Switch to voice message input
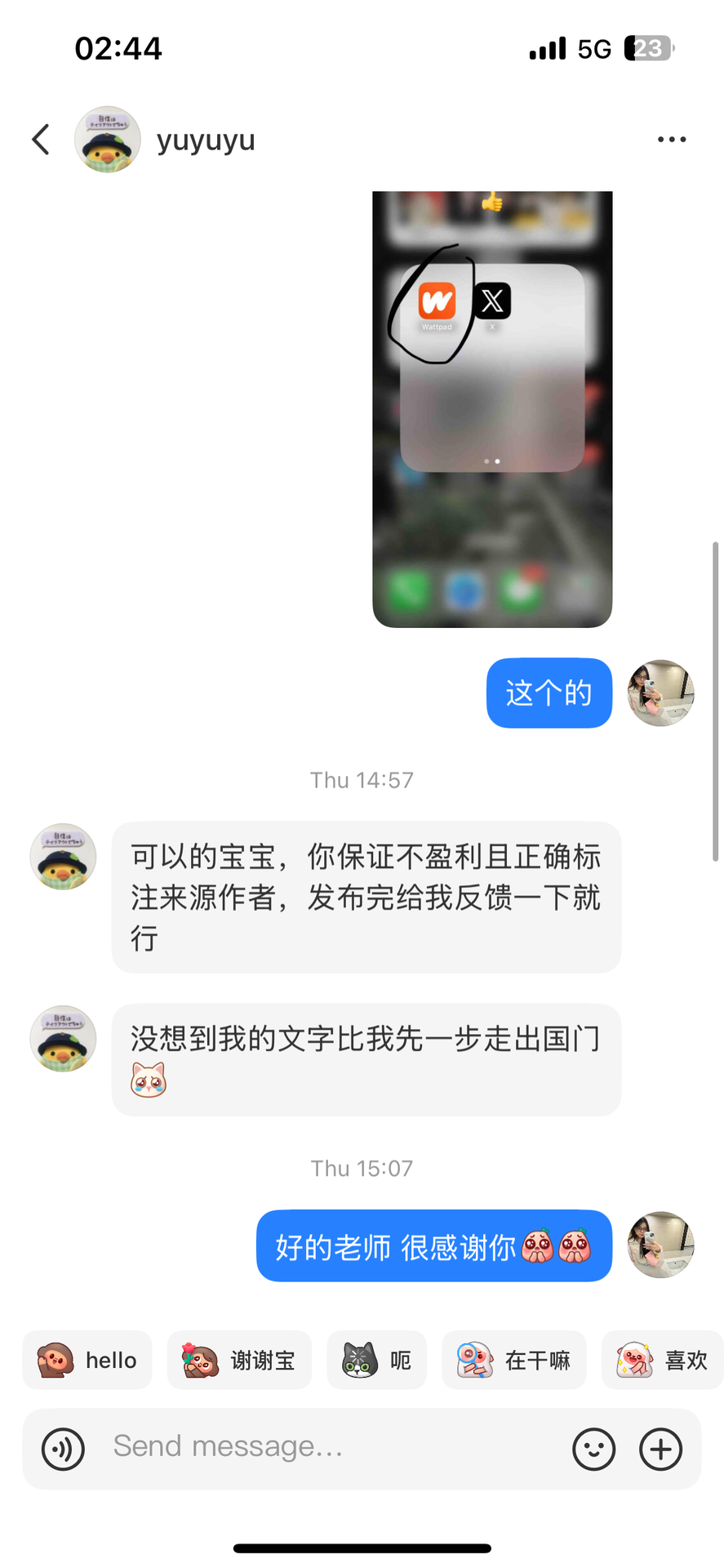Screen dimensions: 724x1568 click(x=63, y=1449)
